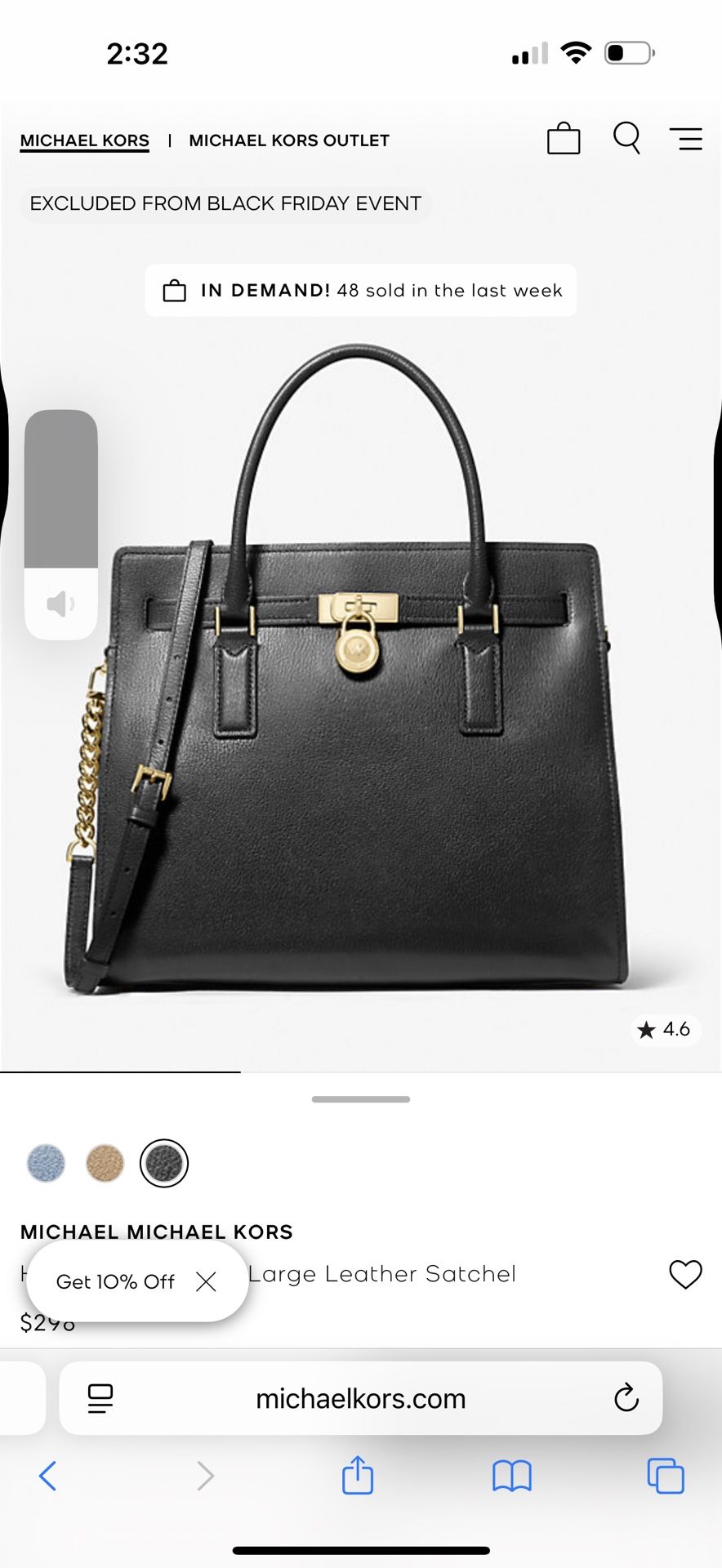Tap the michaelkors.com address bar
722x1568 pixels.
pos(360,1398)
